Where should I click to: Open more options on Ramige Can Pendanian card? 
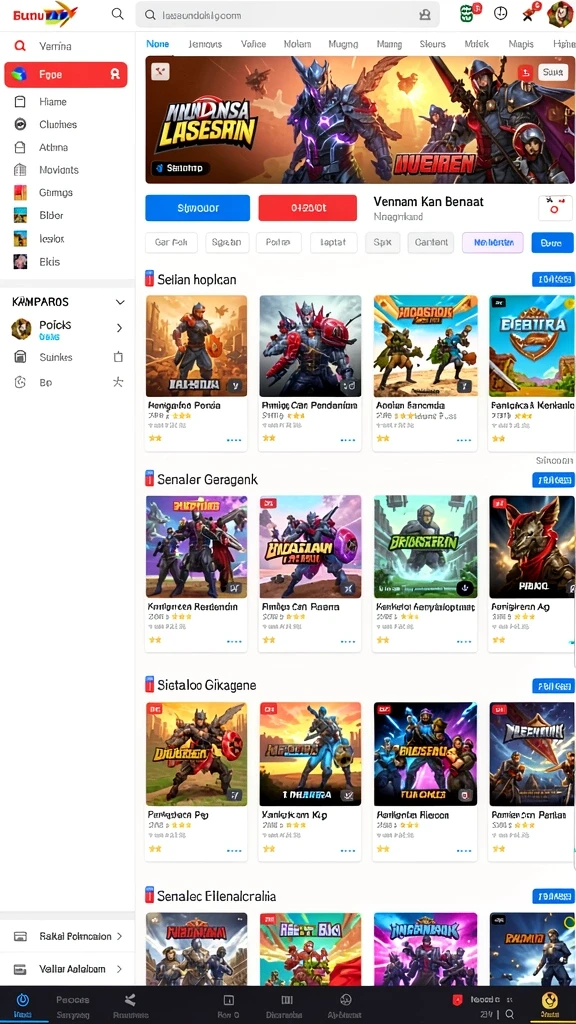(x=348, y=440)
